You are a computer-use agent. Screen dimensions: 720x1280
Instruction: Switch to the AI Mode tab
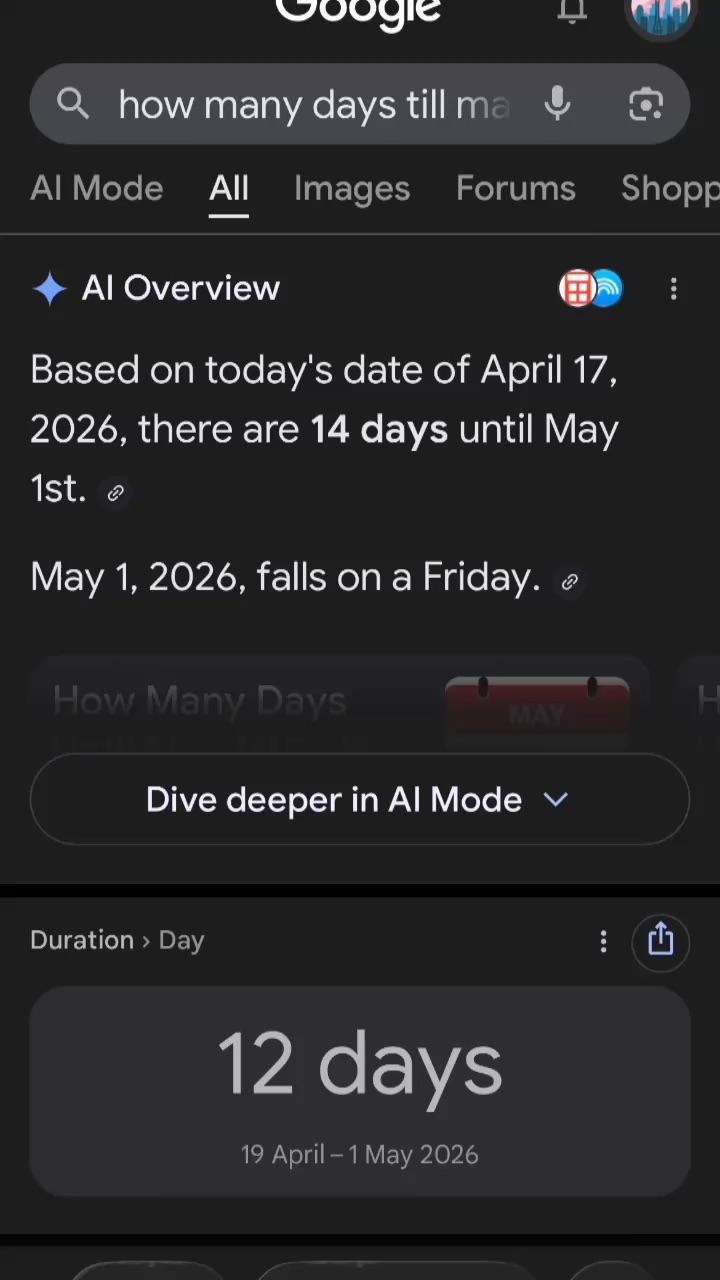[97, 188]
